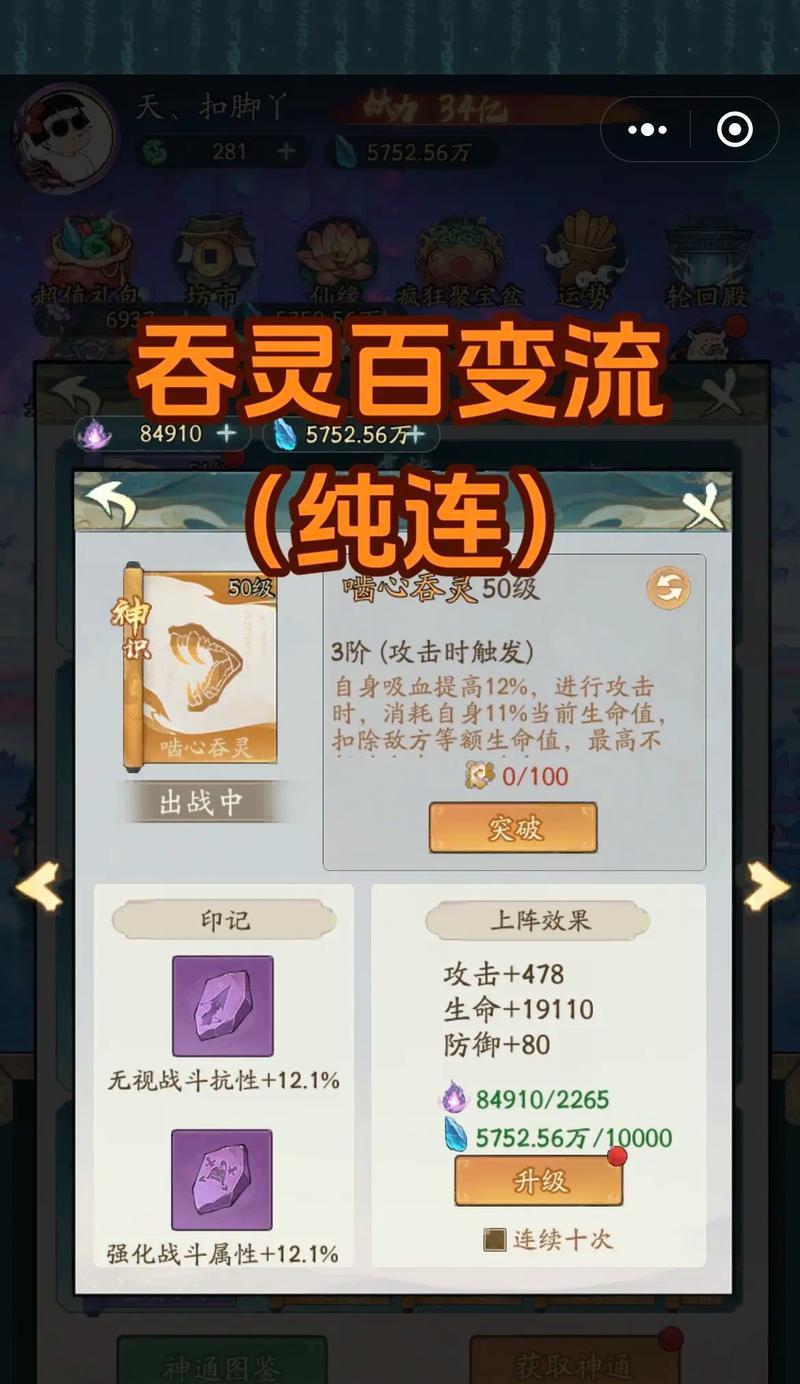
Task: Go to the previous skill with the left arrow
Action: click(40, 886)
